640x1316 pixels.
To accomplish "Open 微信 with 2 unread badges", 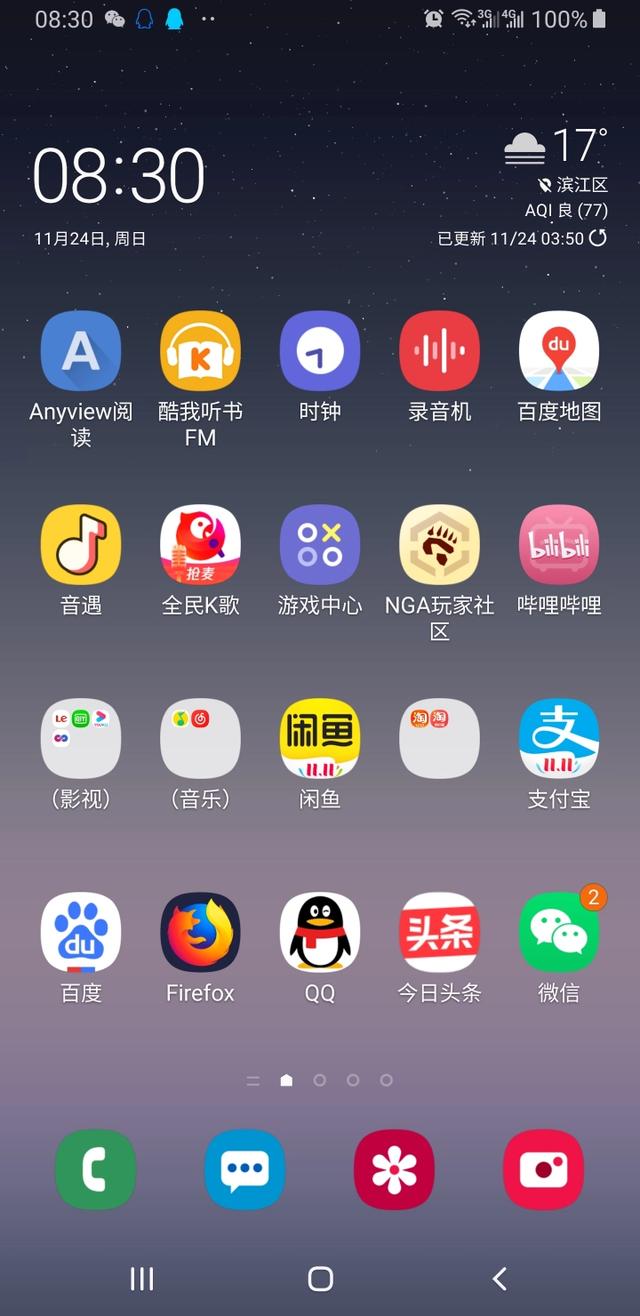I will (x=559, y=933).
